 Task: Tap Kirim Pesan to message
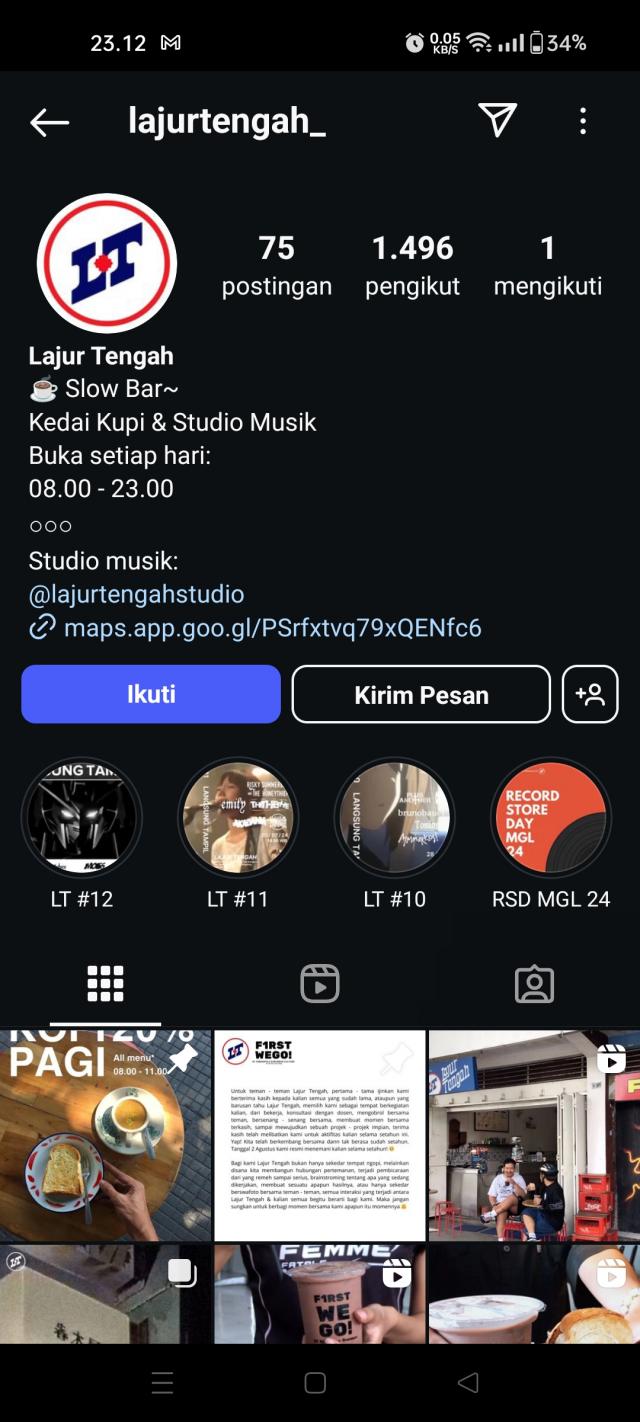[421, 694]
